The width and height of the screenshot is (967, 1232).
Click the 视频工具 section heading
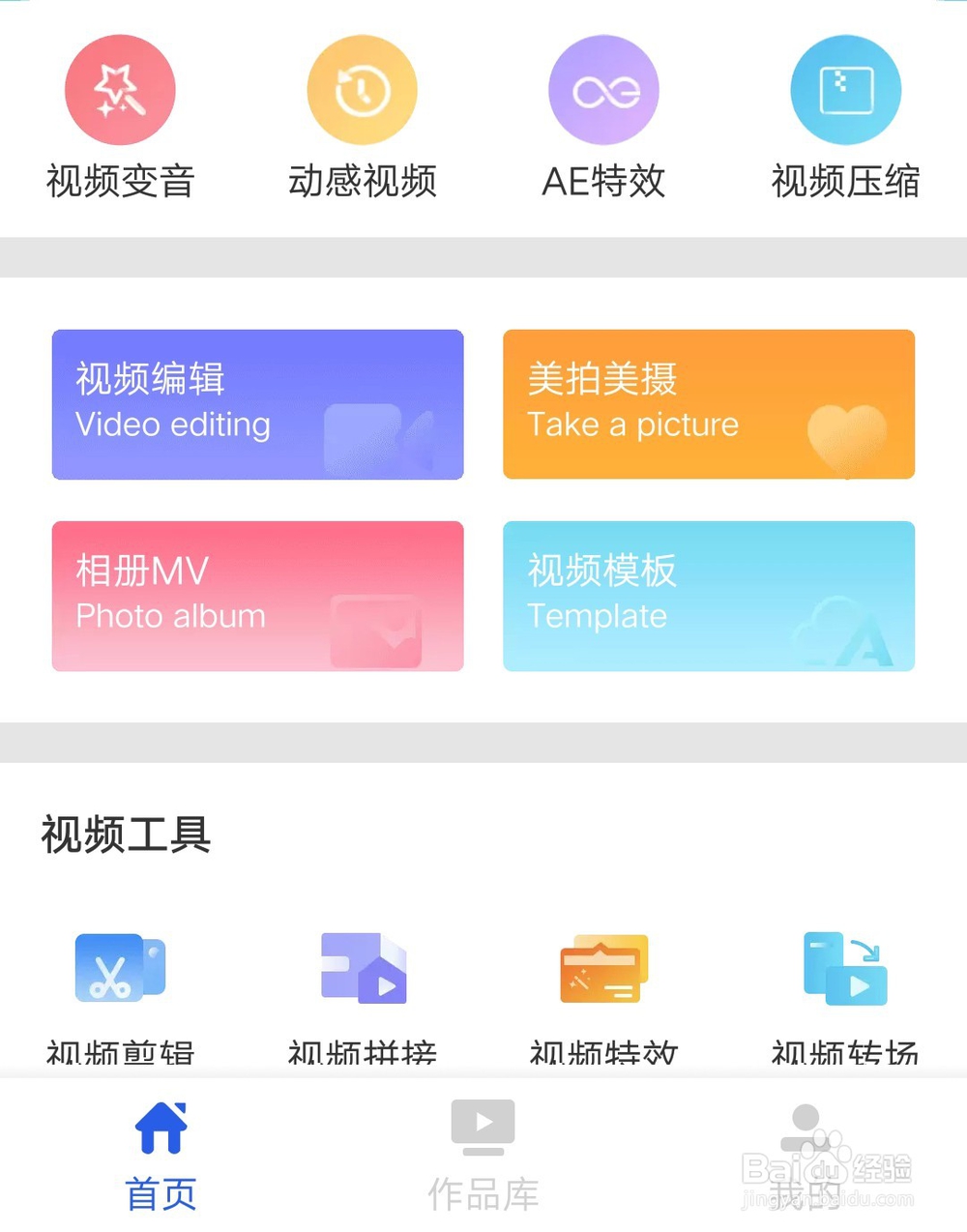(x=125, y=834)
